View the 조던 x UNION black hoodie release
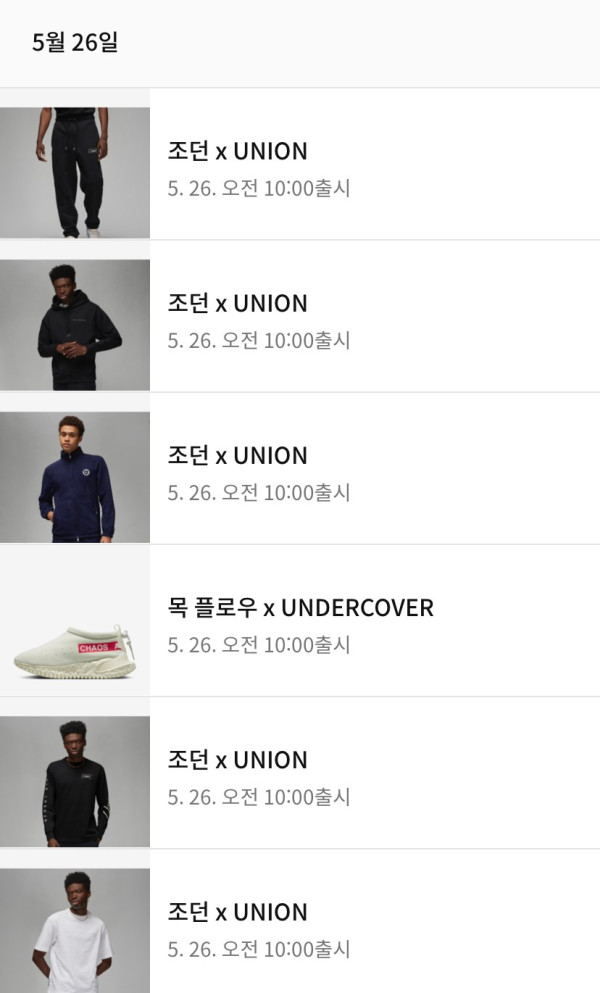The width and height of the screenshot is (600, 993). click(x=300, y=318)
